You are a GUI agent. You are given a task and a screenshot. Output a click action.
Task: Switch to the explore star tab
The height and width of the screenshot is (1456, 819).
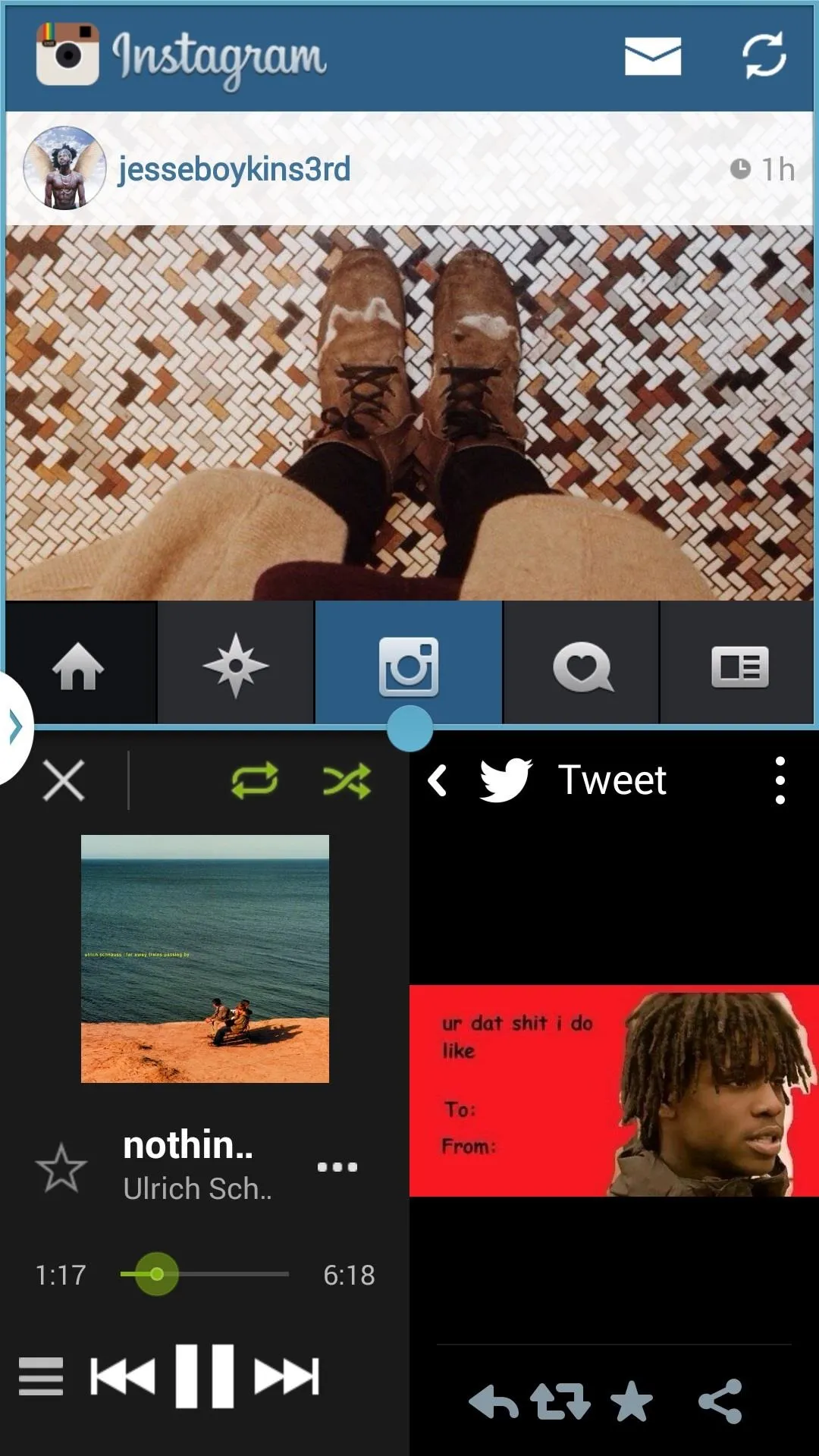236,664
